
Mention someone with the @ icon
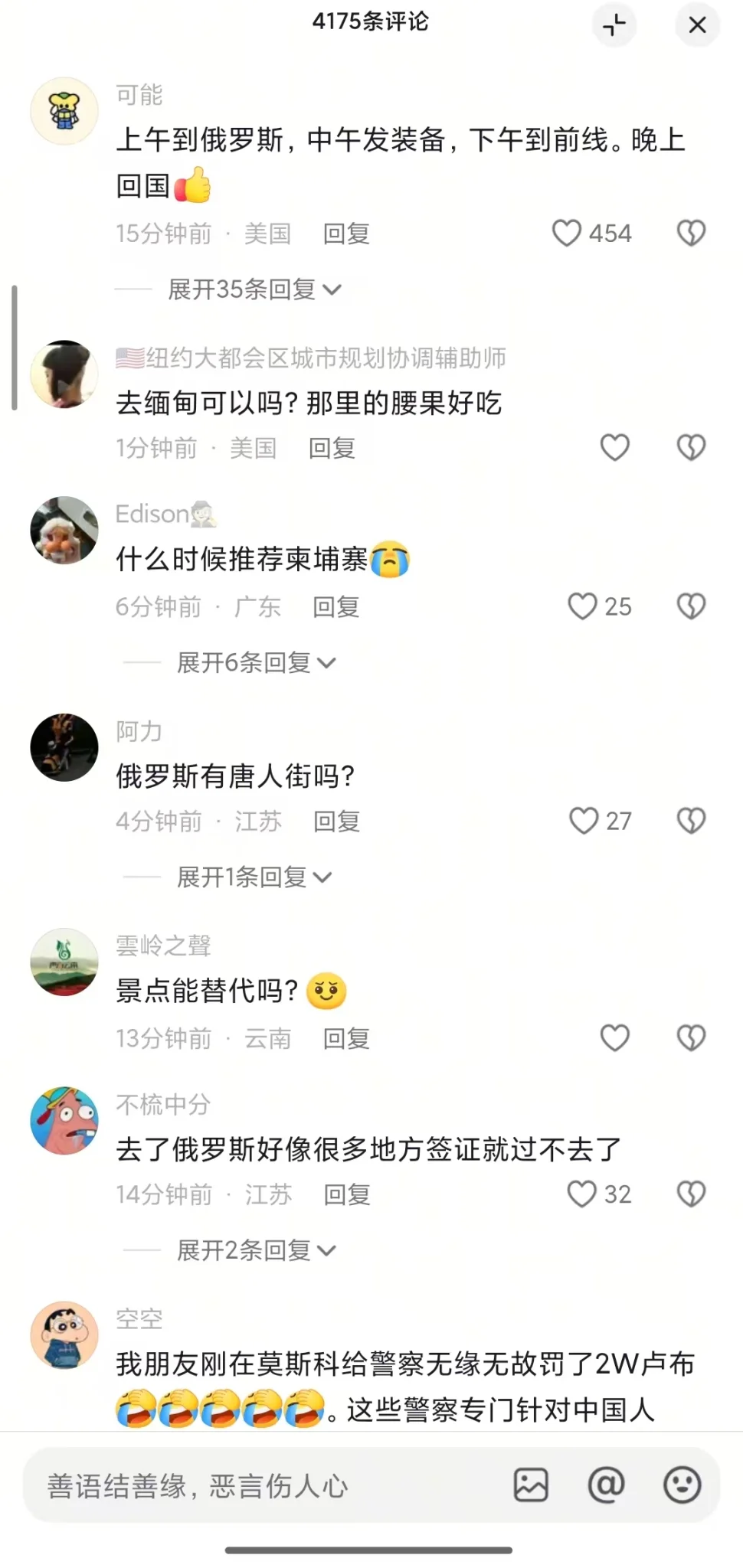(x=606, y=1485)
